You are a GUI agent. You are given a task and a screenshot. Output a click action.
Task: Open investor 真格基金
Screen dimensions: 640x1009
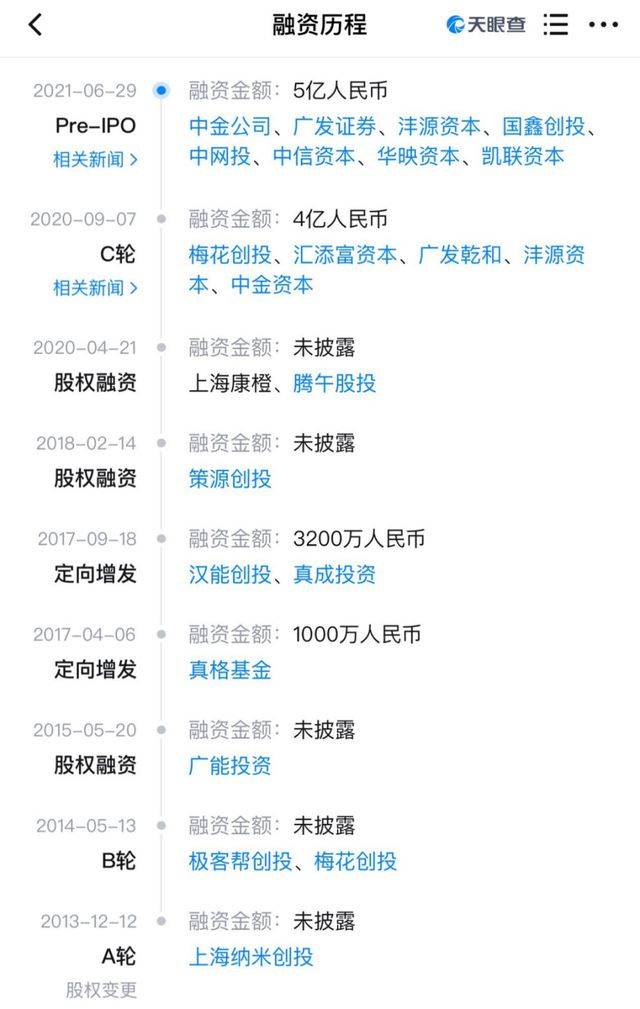pos(229,670)
